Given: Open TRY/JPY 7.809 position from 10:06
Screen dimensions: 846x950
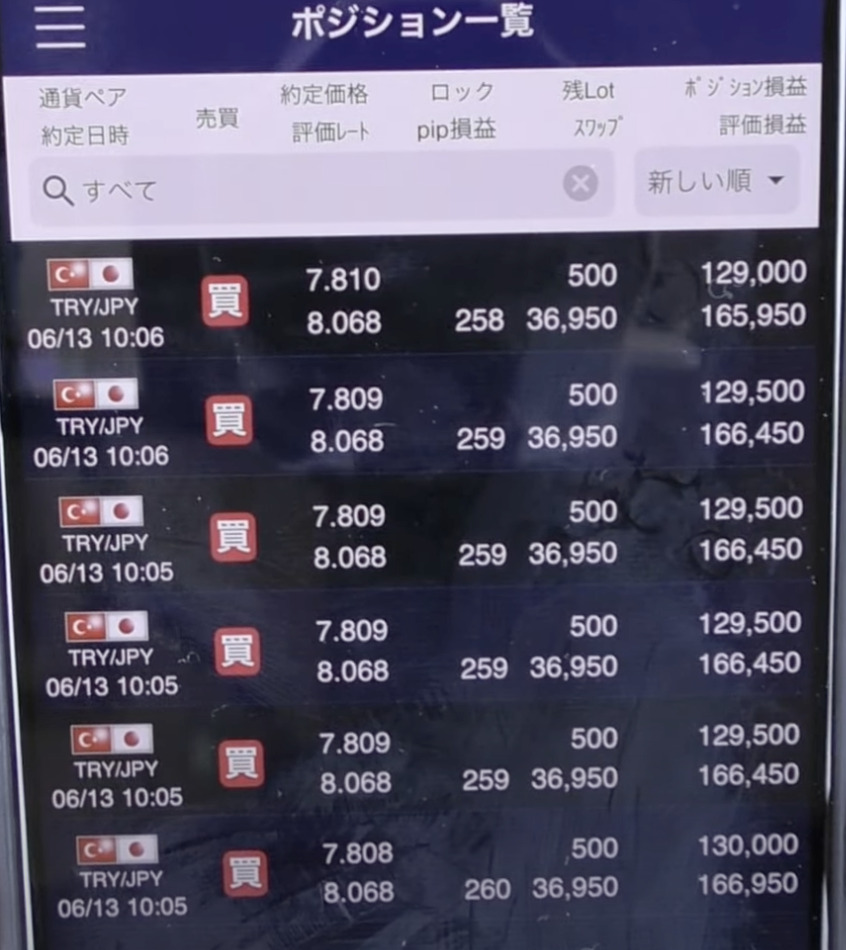Looking at the screenshot, I should pyautogui.click(x=420, y=419).
